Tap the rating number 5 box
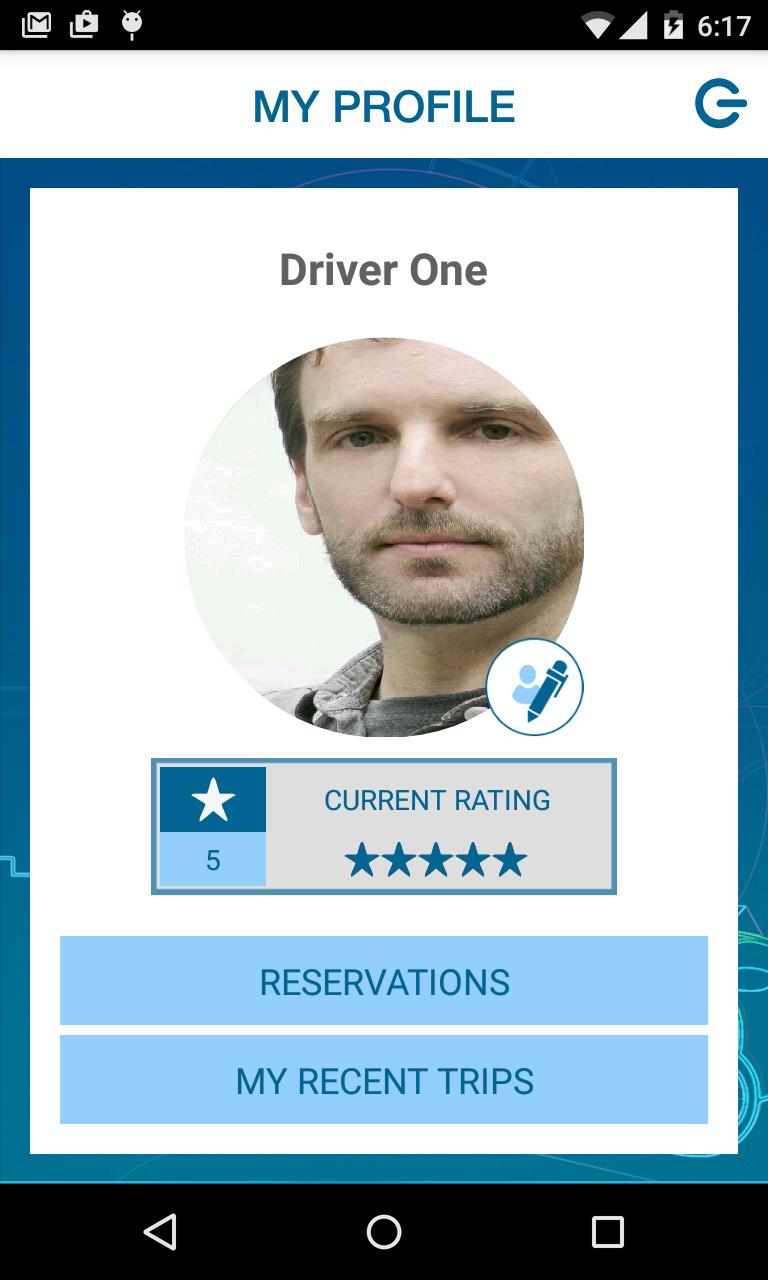Viewport: 768px width, 1280px height. click(212, 858)
